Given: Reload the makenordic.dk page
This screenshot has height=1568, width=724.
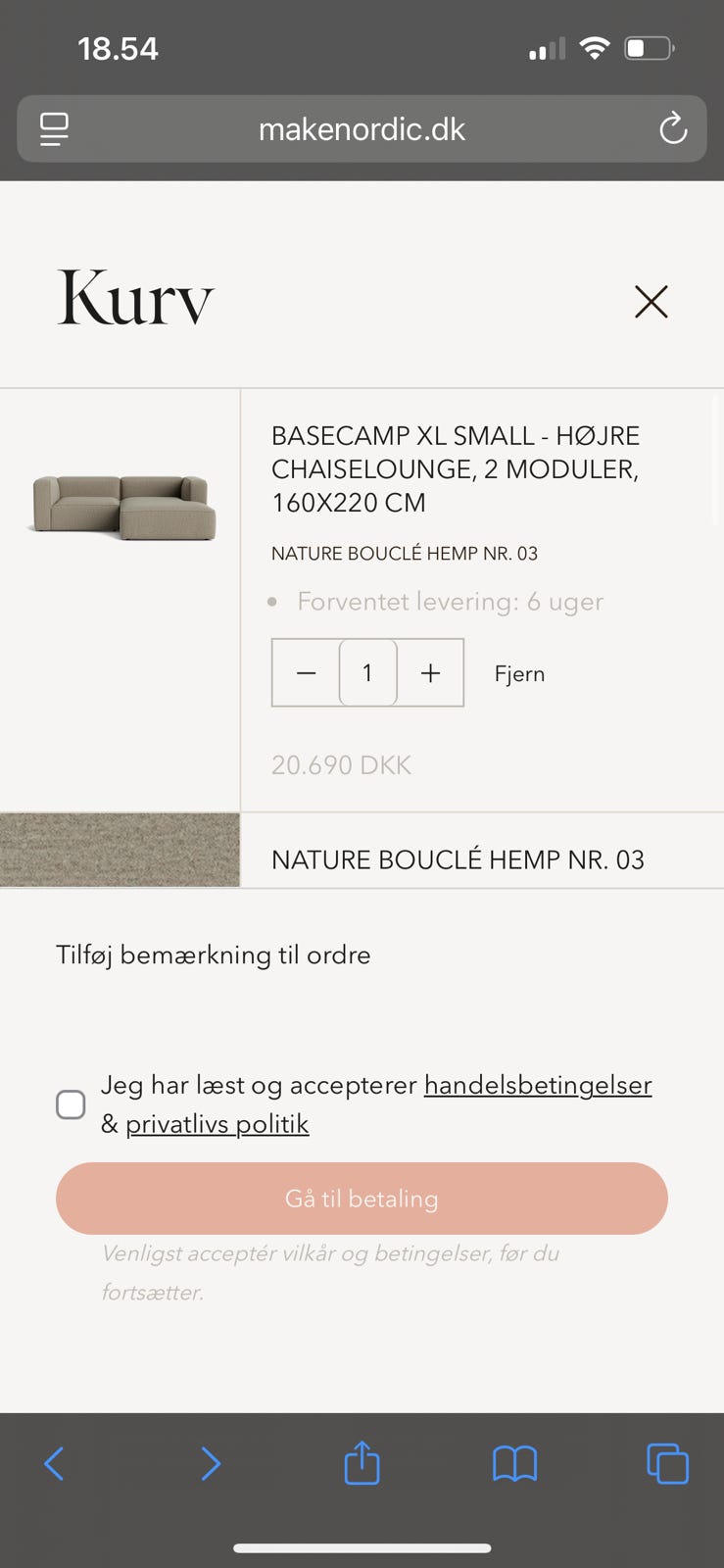Looking at the screenshot, I should [x=672, y=128].
